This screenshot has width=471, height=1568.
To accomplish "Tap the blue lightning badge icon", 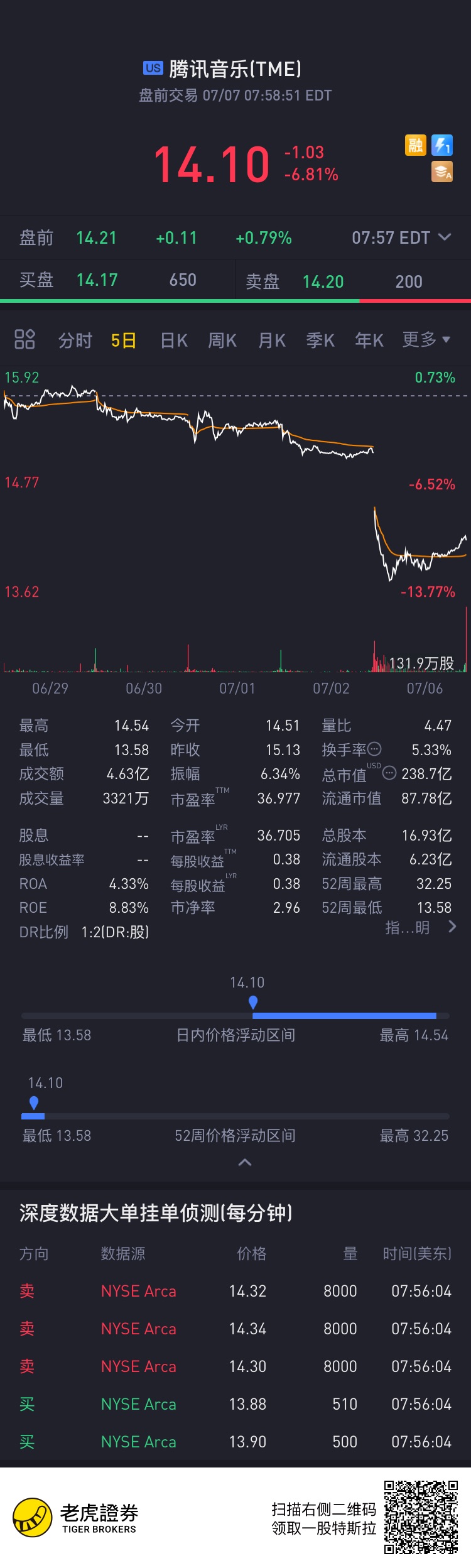I will [x=442, y=146].
